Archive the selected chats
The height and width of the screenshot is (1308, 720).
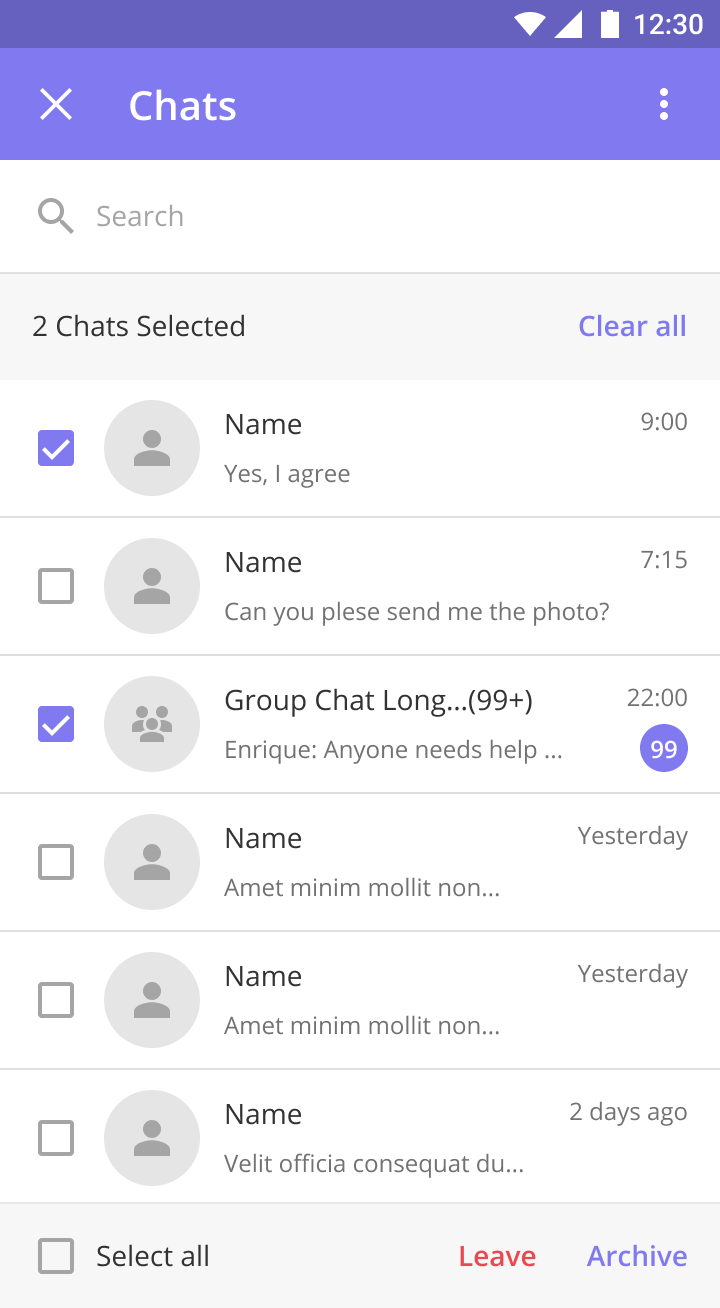click(637, 1256)
